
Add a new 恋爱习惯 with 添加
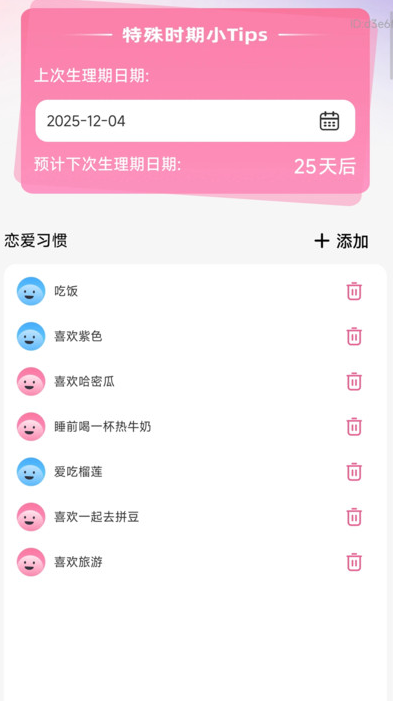click(341, 241)
